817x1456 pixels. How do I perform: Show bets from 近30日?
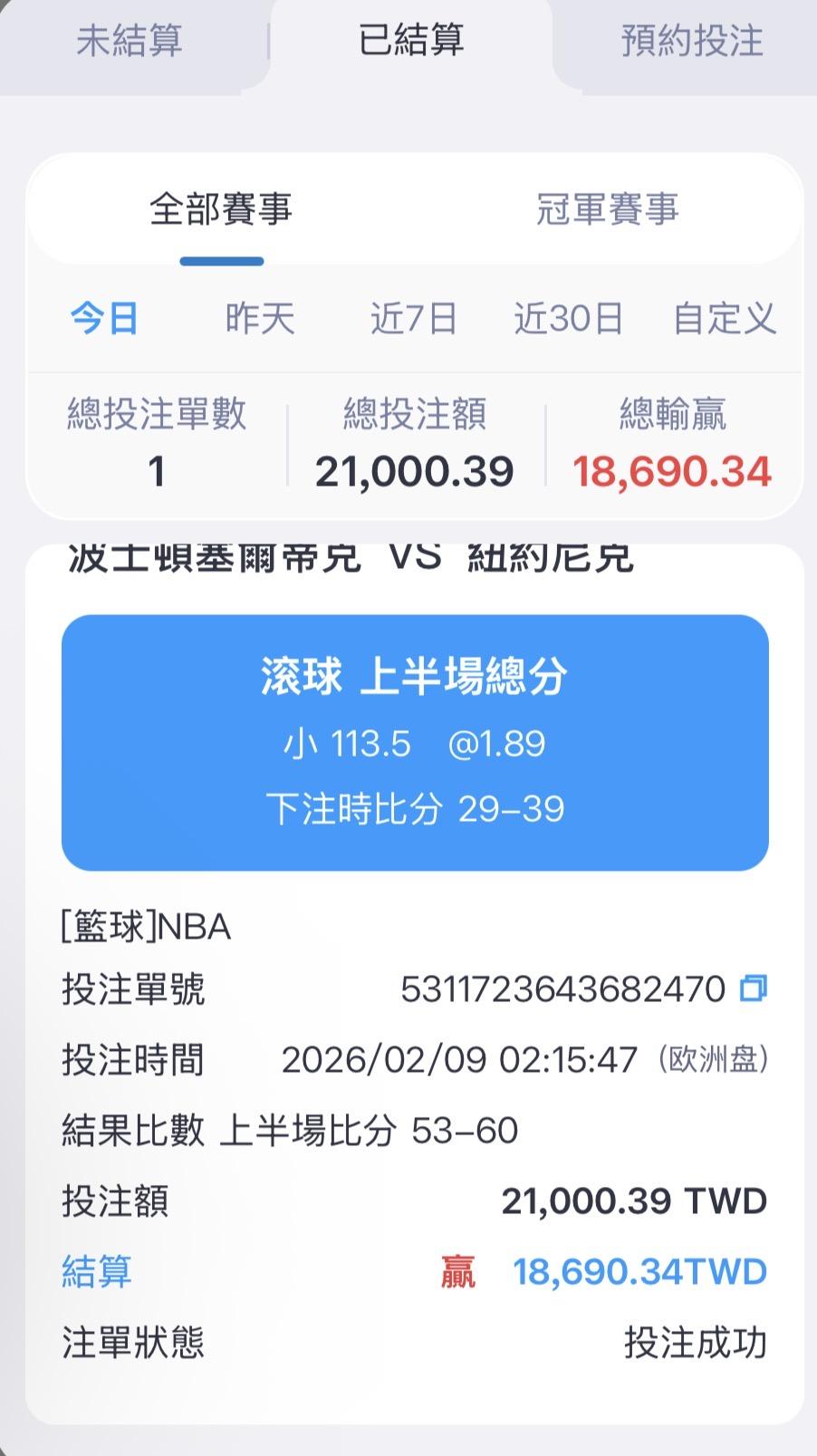coord(569,319)
